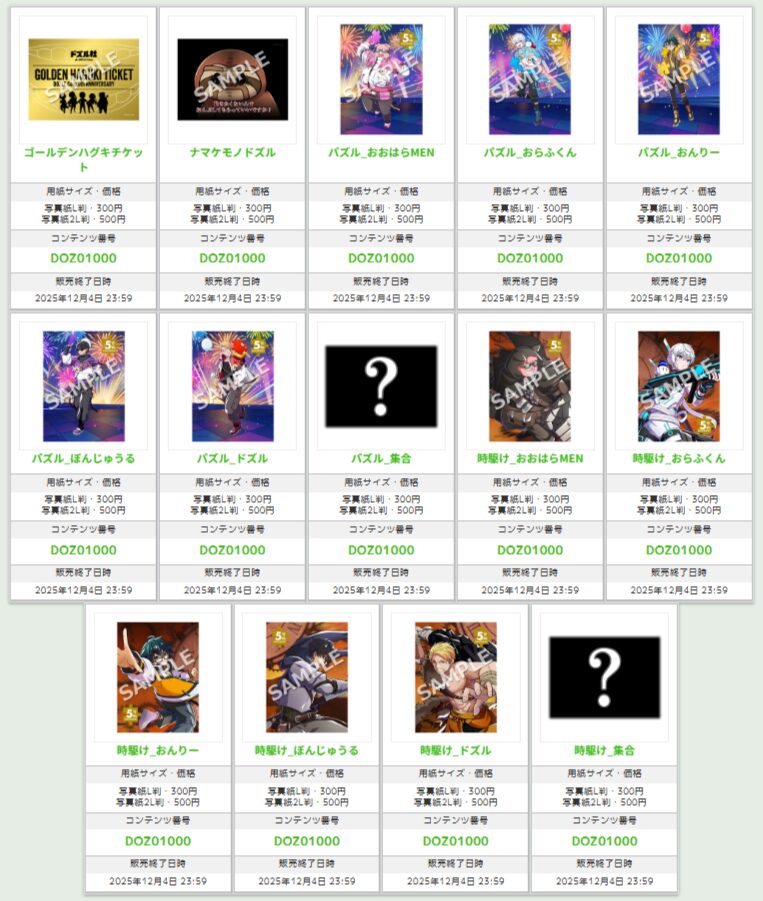Open the 時駆け_おんりー card

pos(158,677)
